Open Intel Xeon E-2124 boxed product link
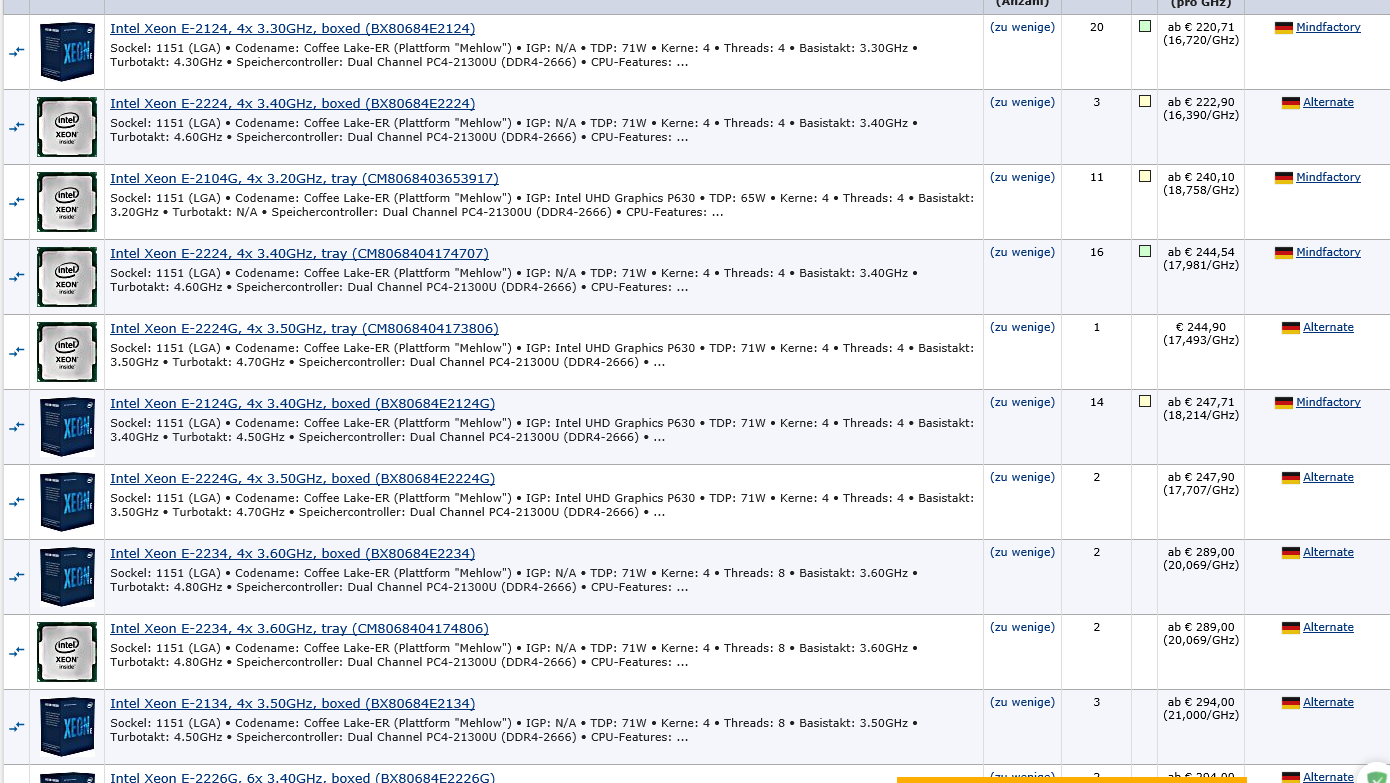The height and width of the screenshot is (783, 1390). pos(292,29)
